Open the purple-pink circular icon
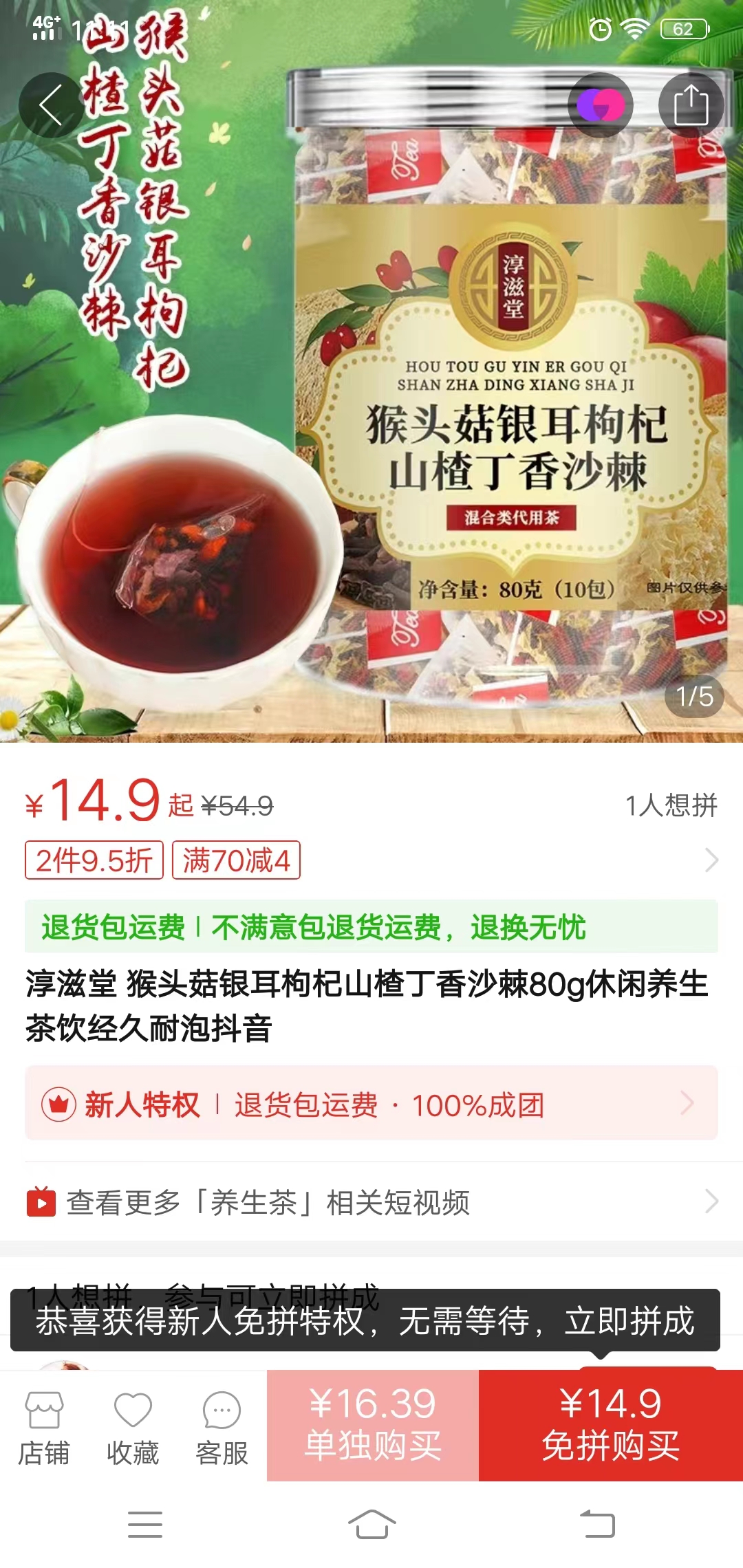The width and height of the screenshot is (743, 1568). pyautogui.click(x=600, y=105)
